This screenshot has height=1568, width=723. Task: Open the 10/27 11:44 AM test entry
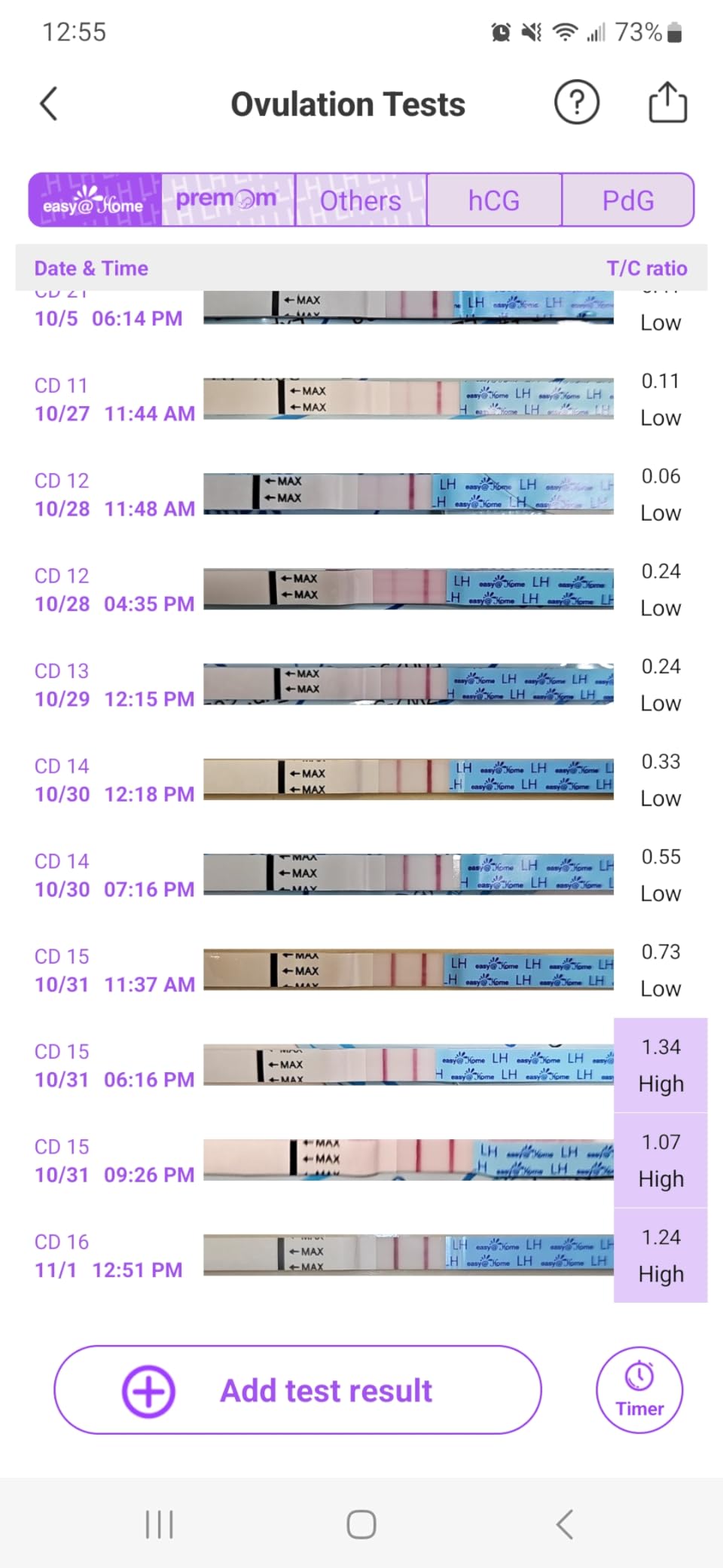tap(360, 399)
